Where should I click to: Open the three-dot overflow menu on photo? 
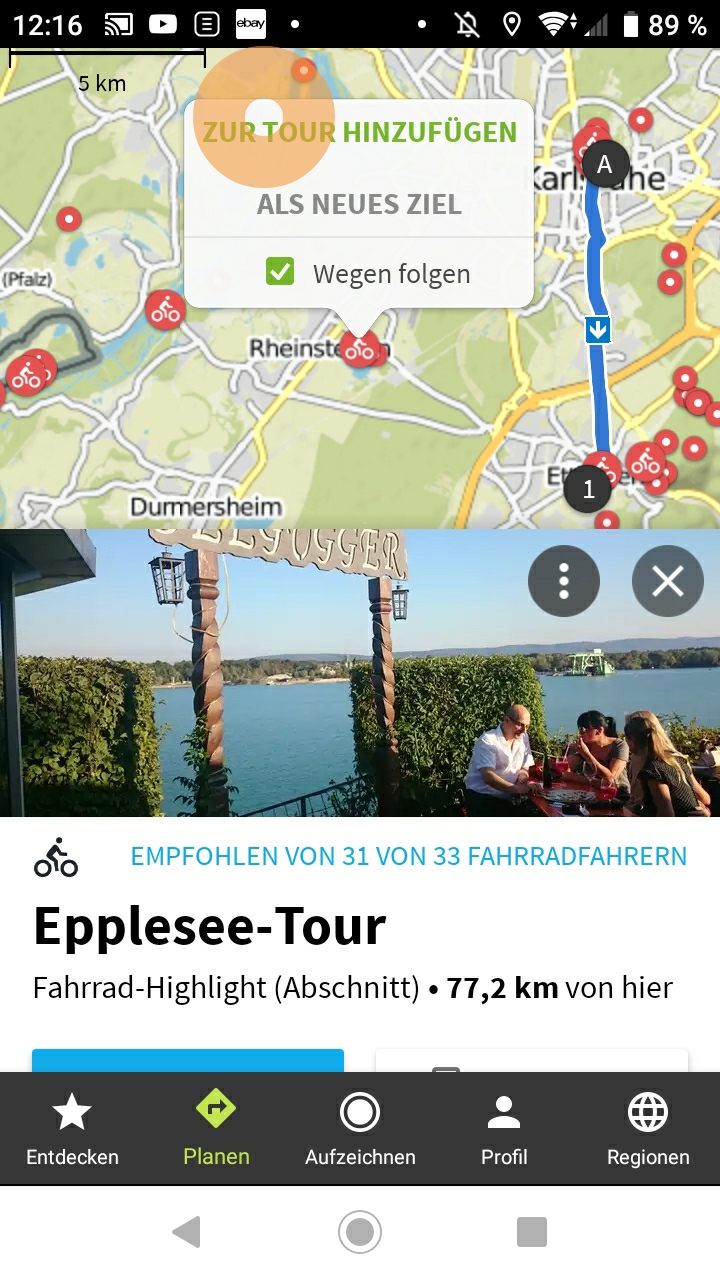pos(564,580)
